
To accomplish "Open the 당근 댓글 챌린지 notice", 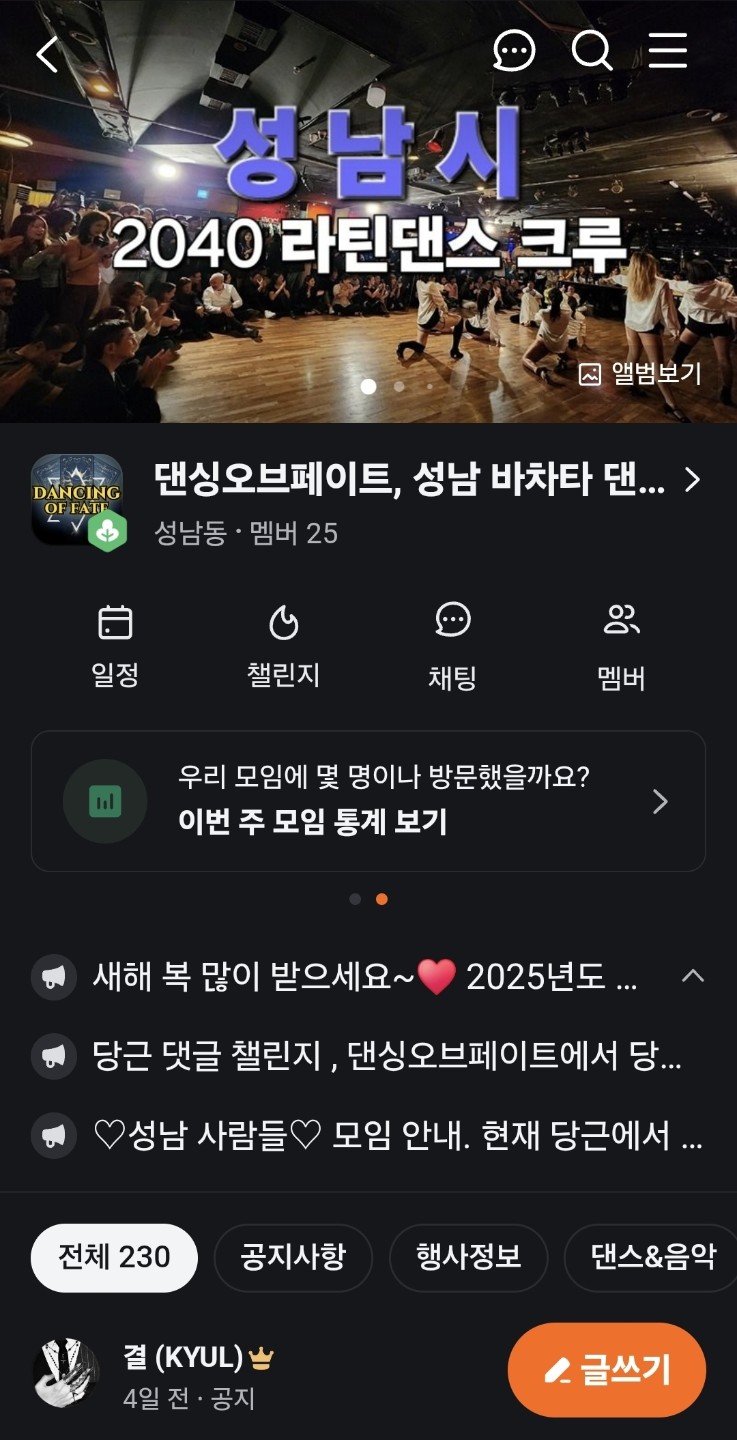I will [x=387, y=1056].
